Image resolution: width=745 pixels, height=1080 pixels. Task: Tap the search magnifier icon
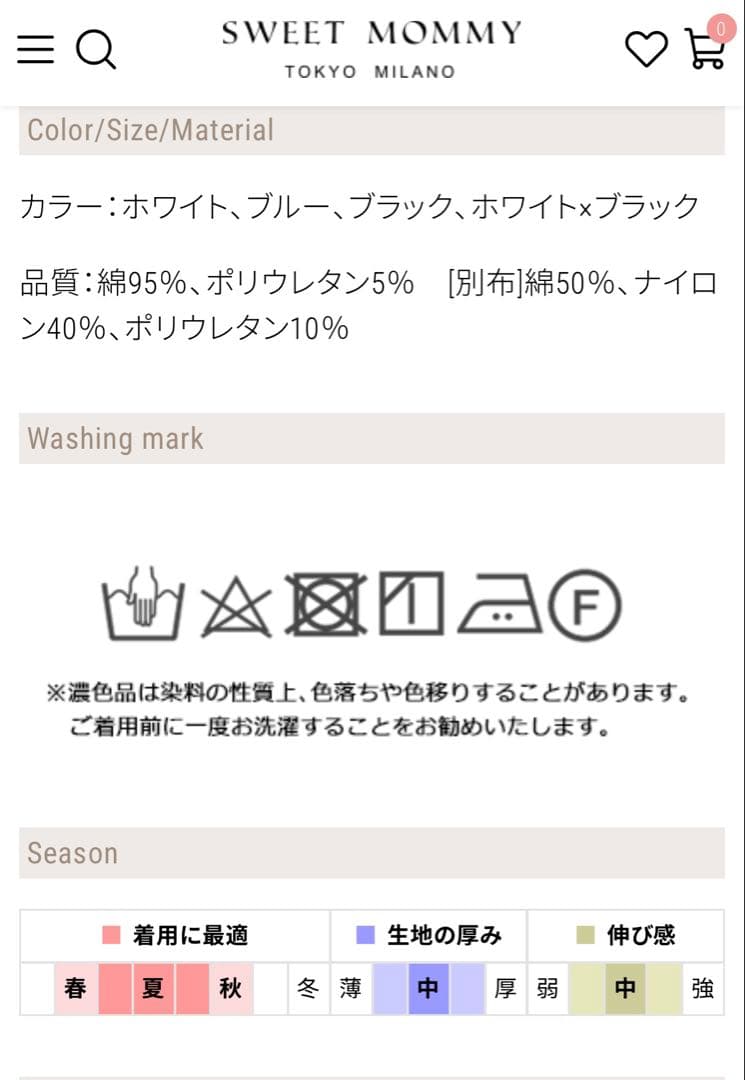[x=96, y=50]
